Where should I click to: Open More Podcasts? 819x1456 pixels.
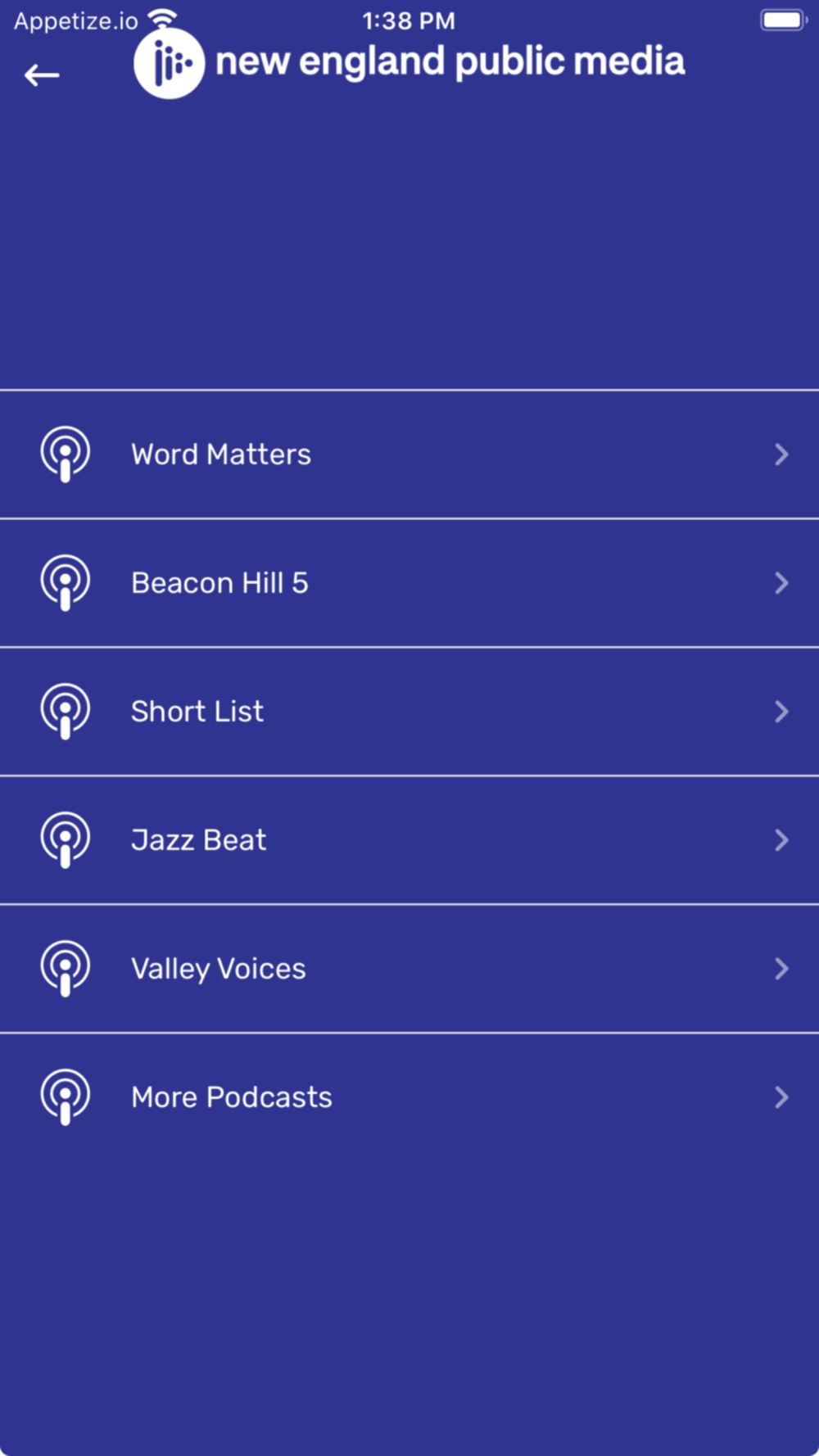(409, 1097)
